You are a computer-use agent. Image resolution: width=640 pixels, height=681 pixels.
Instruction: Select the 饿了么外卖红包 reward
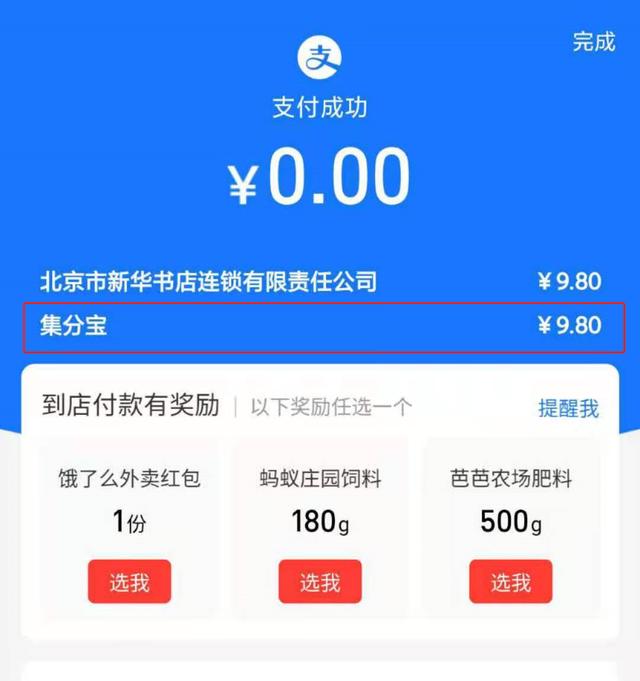(x=129, y=581)
